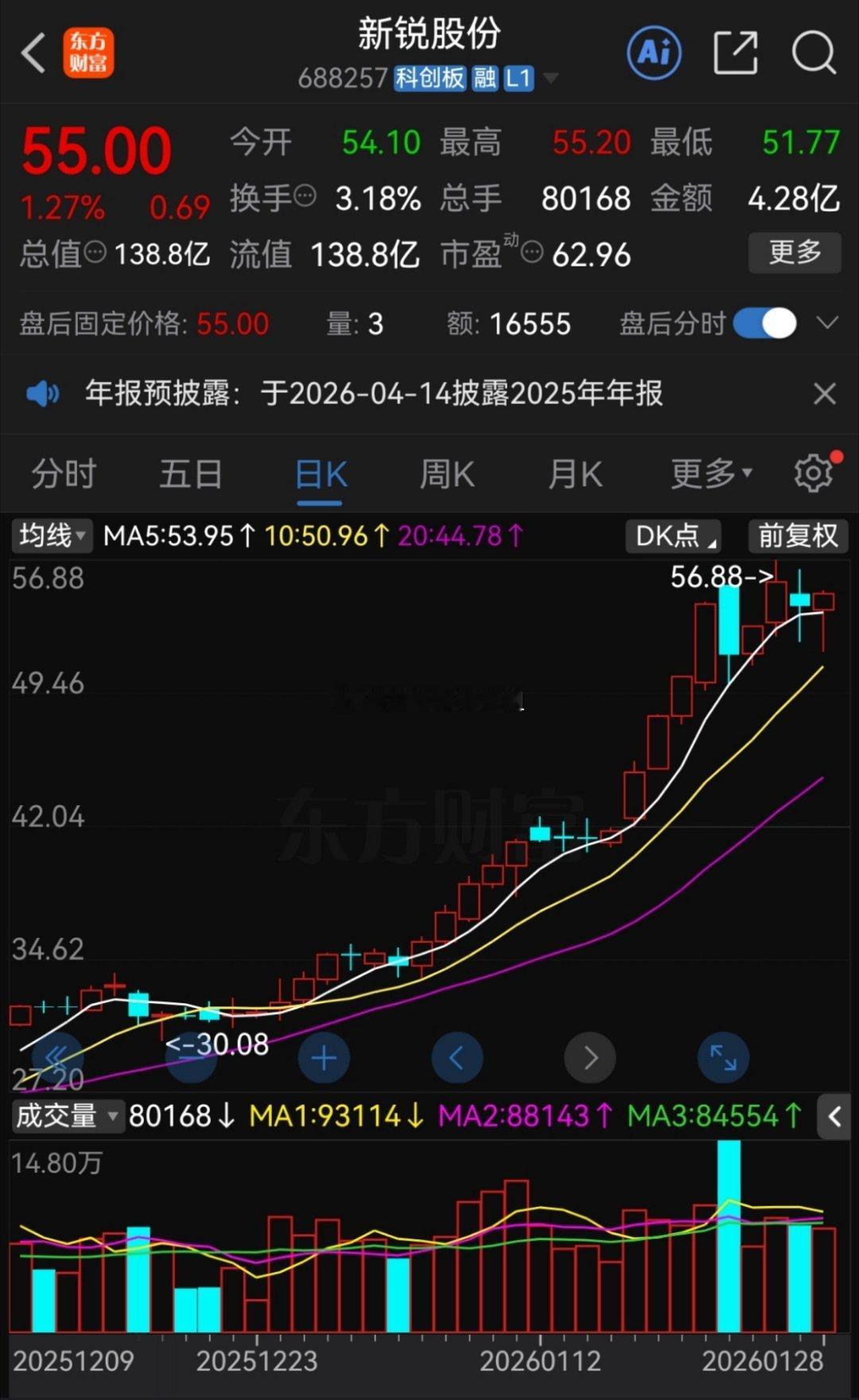This screenshot has width=859, height=1400.
Task: Open the AI assistant icon
Action: (654, 52)
